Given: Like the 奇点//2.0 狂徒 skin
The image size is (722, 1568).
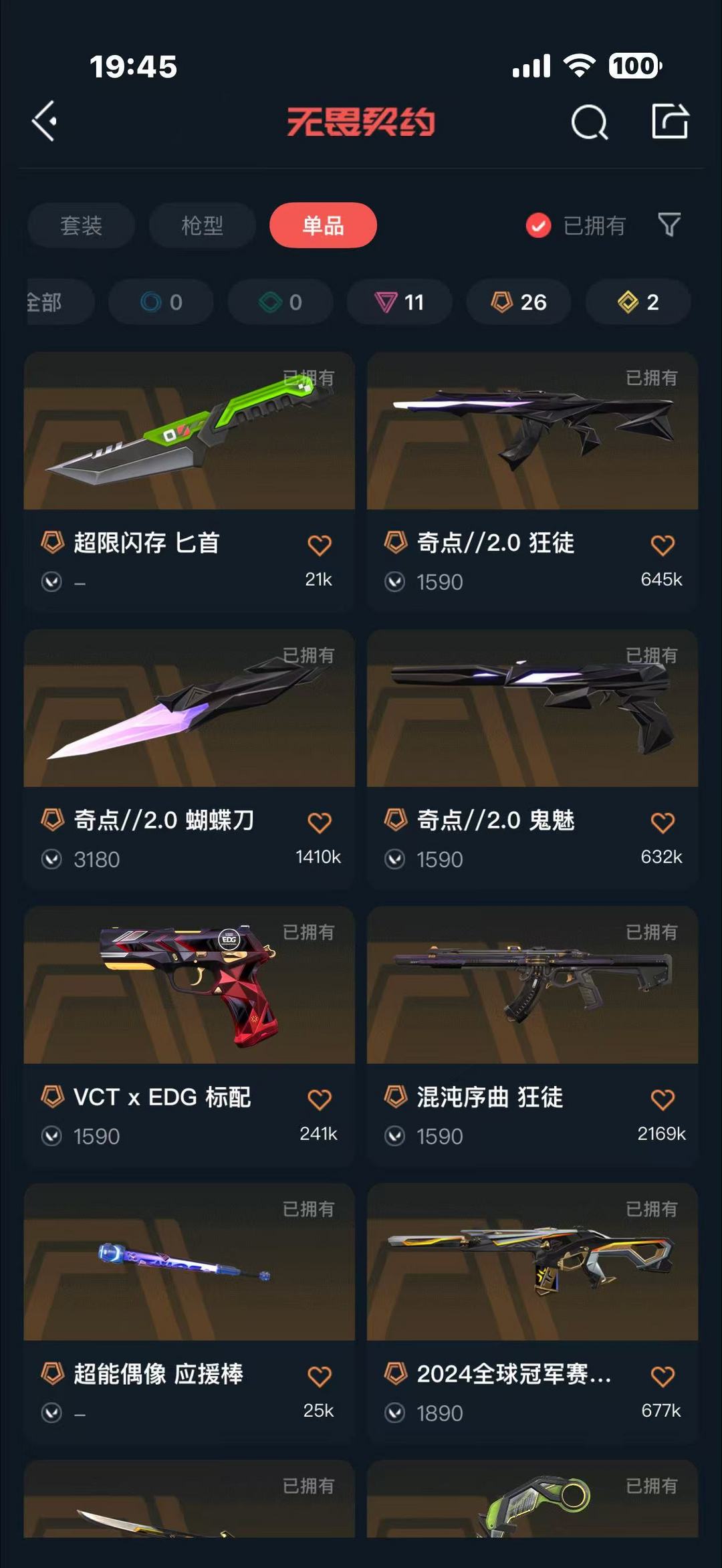Looking at the screenshot, I should coord(663,545).
